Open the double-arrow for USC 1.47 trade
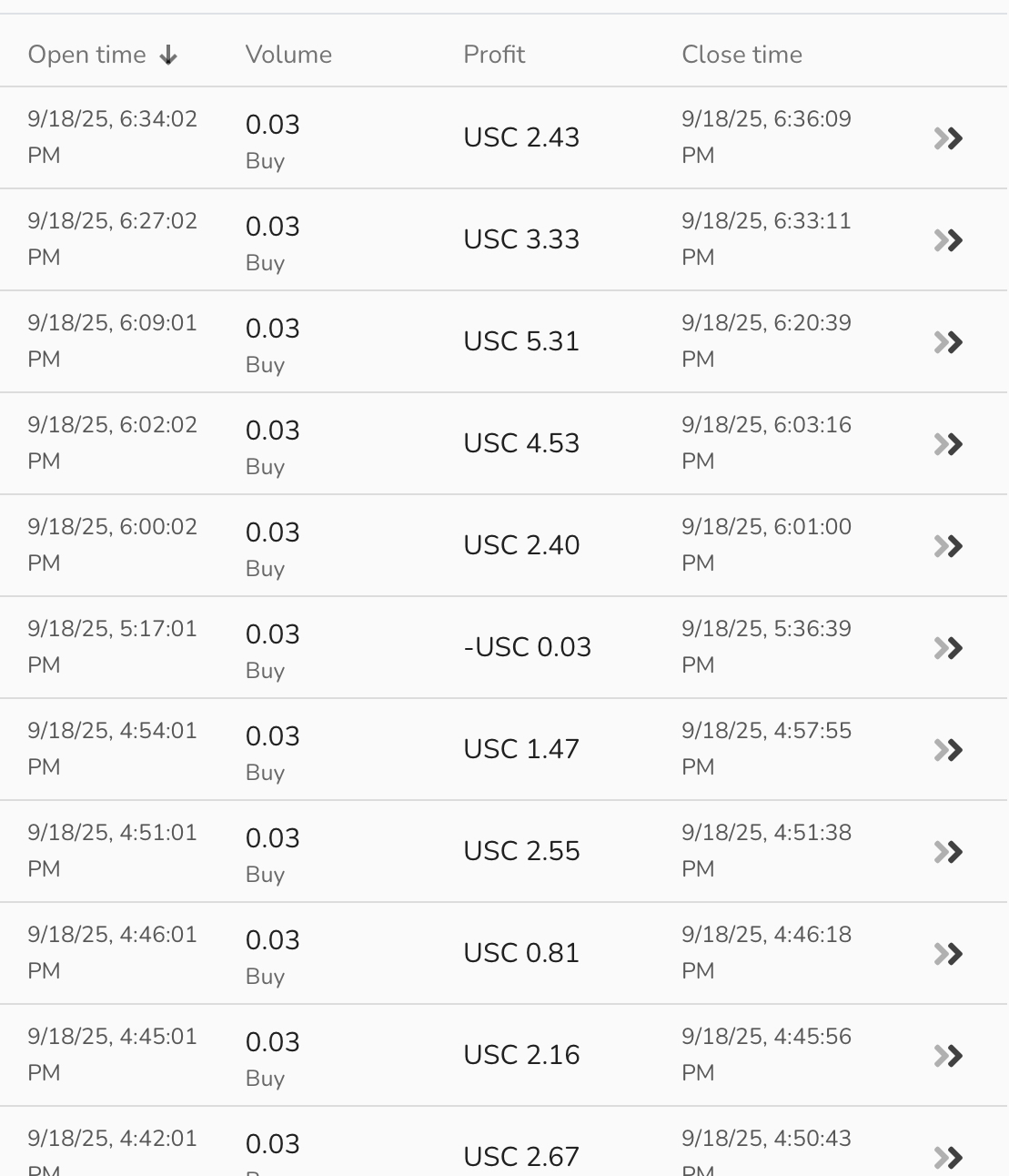Screen dimensions: 1009x1176 coord(948,750)
